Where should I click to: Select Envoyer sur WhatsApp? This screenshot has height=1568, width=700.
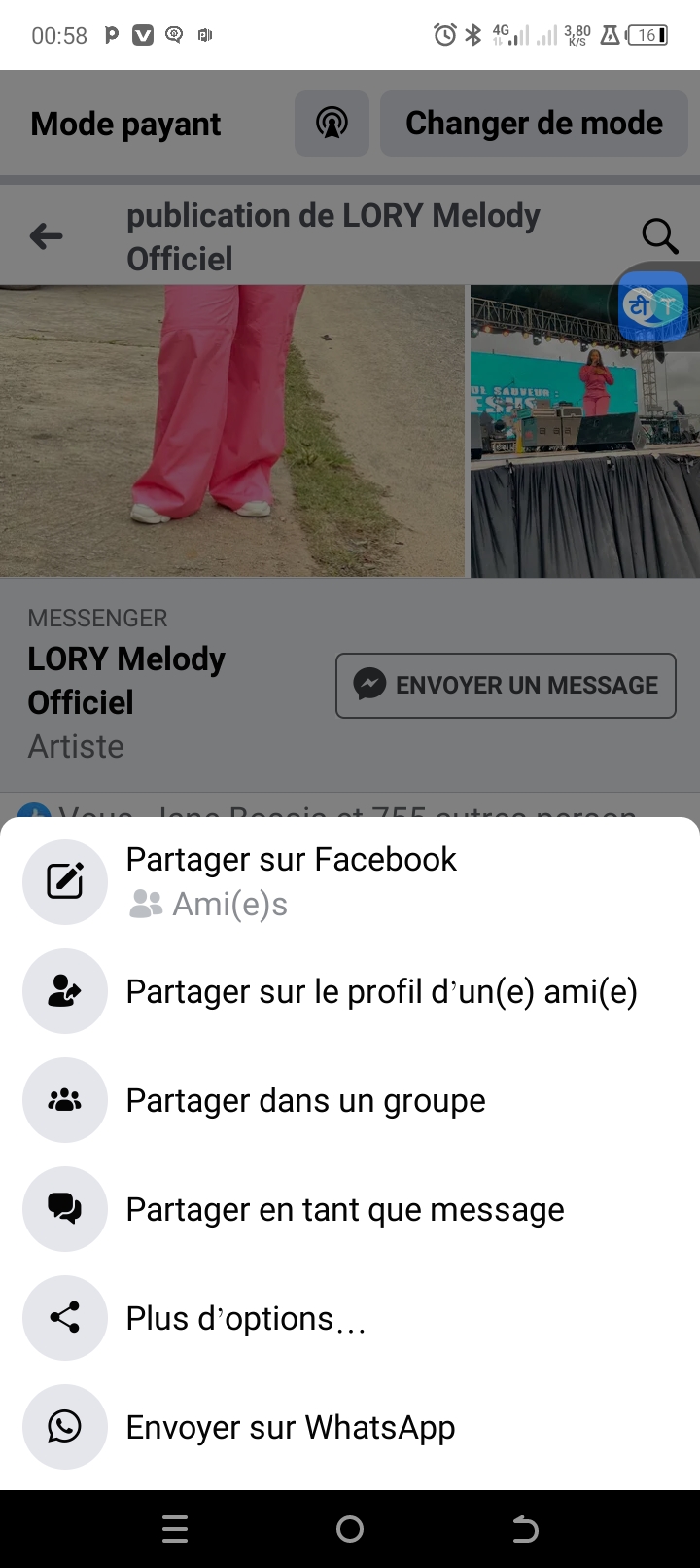pyautogui.click(x=290, y=1428)
